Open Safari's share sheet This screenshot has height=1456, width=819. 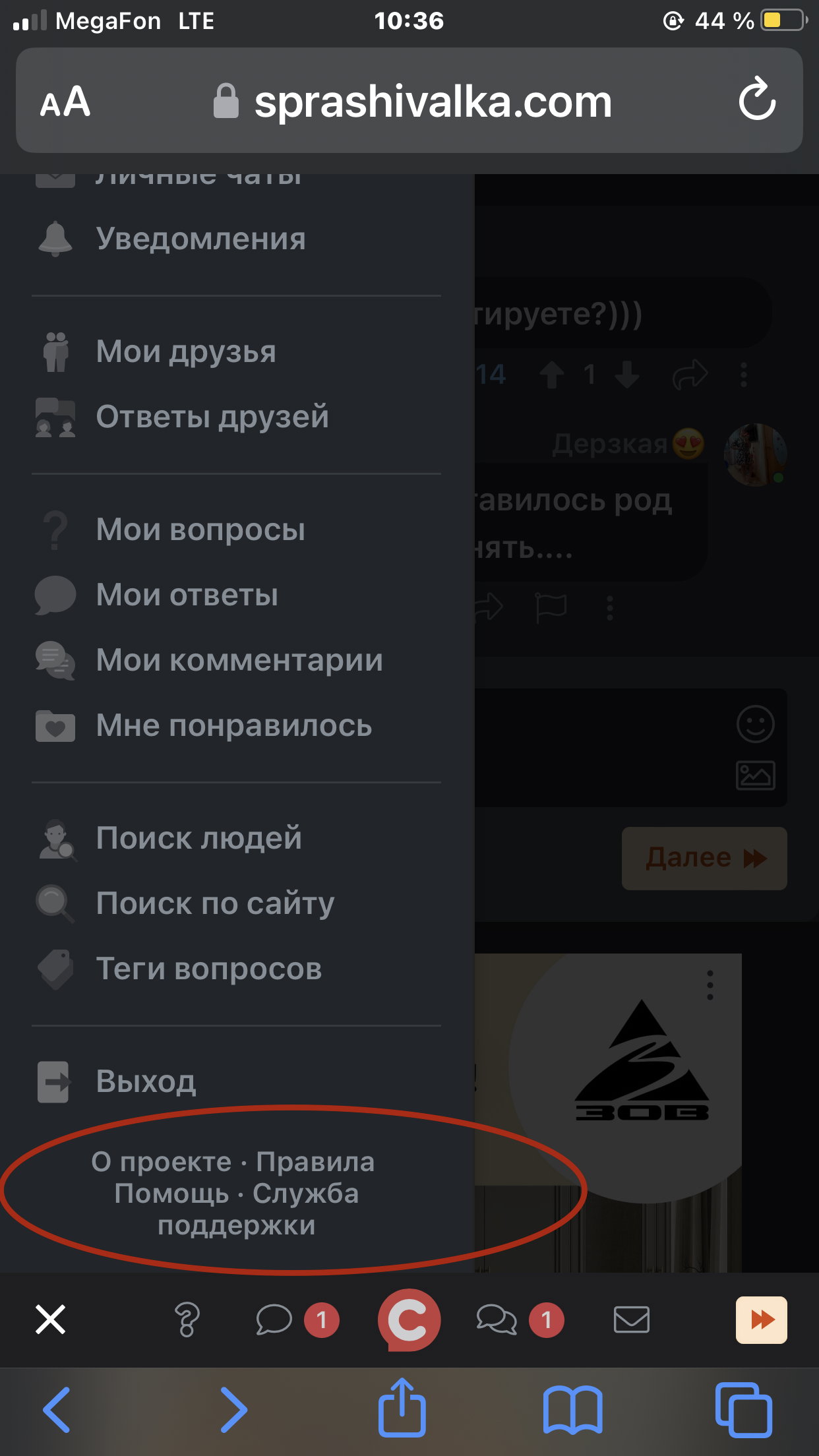click(402, 1407)
